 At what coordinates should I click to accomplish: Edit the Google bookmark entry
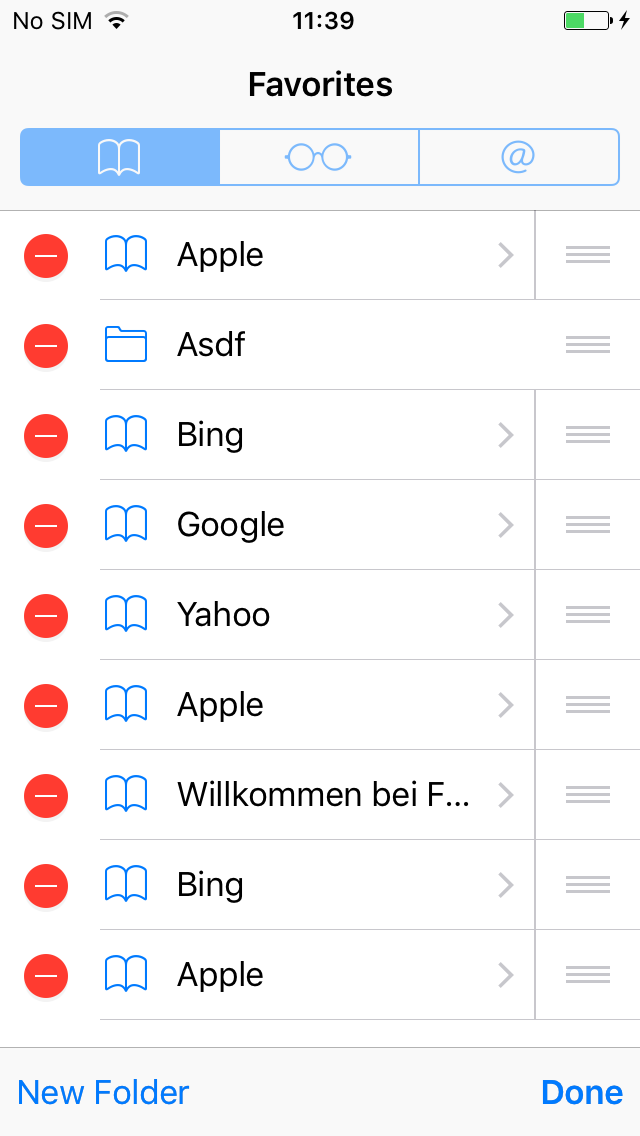(x=317, y=525)
